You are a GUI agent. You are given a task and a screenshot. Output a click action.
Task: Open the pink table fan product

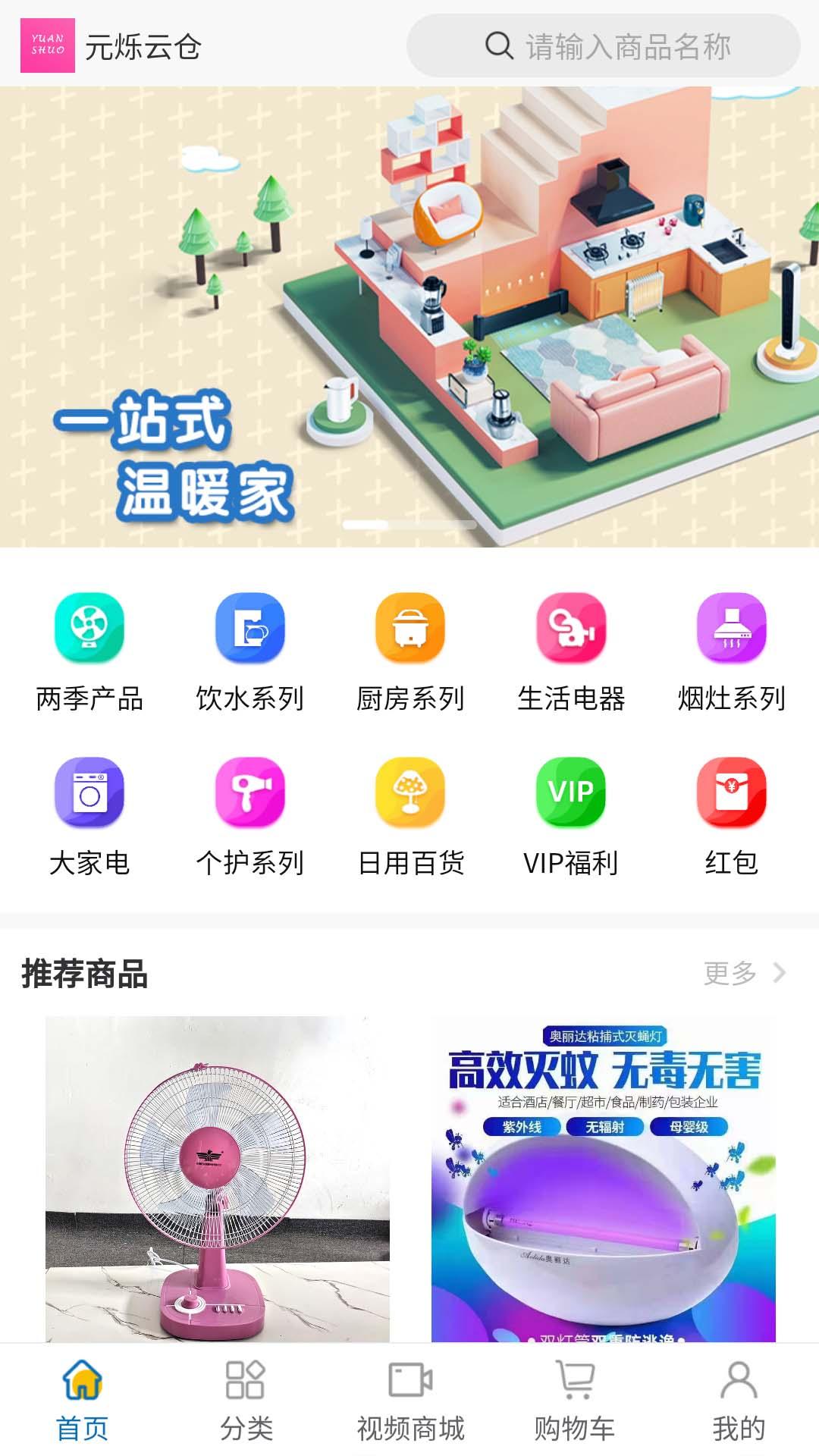[x=218, y=1179]
